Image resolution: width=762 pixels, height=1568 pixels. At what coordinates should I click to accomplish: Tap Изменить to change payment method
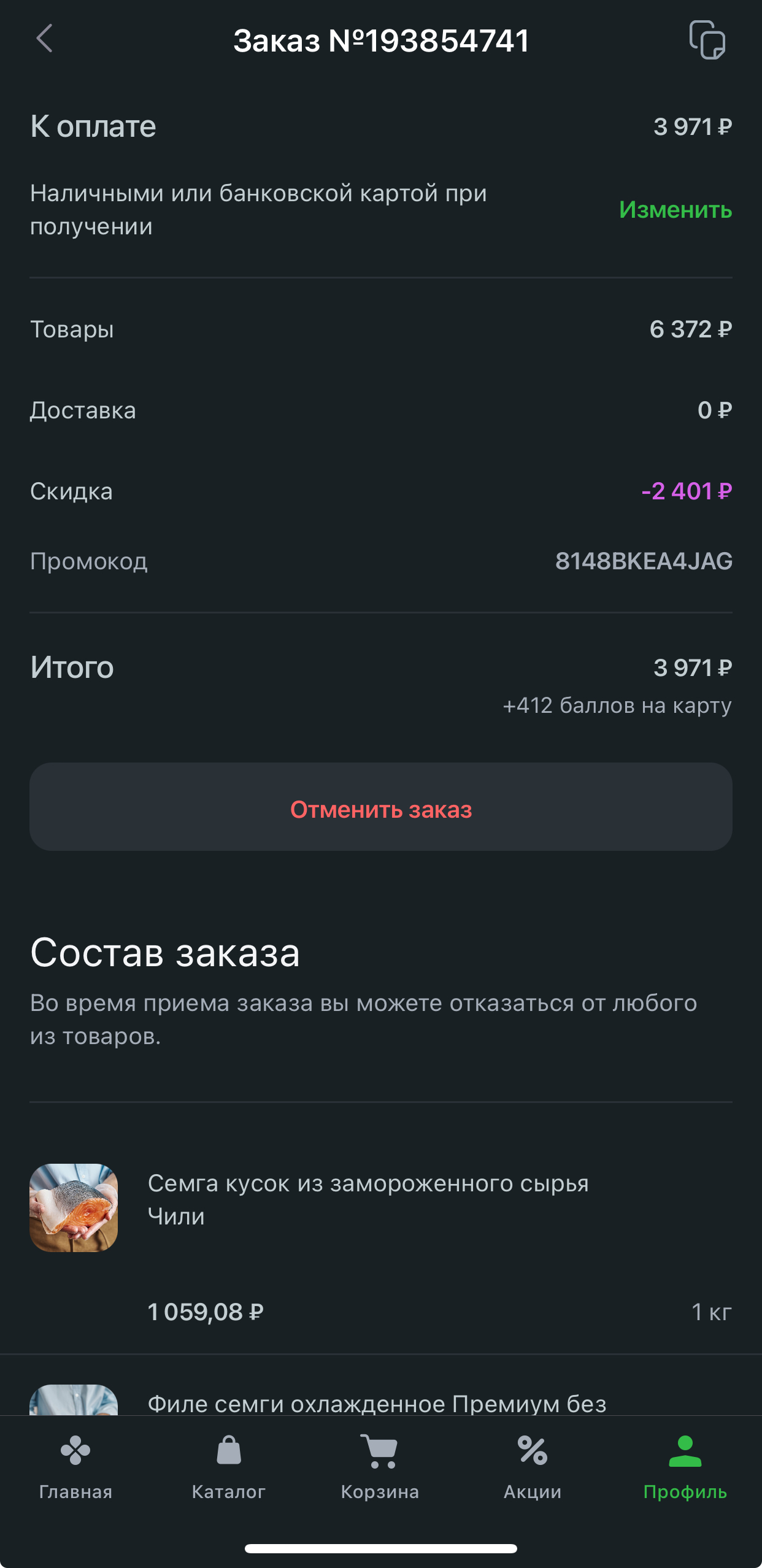coord(675,210)
